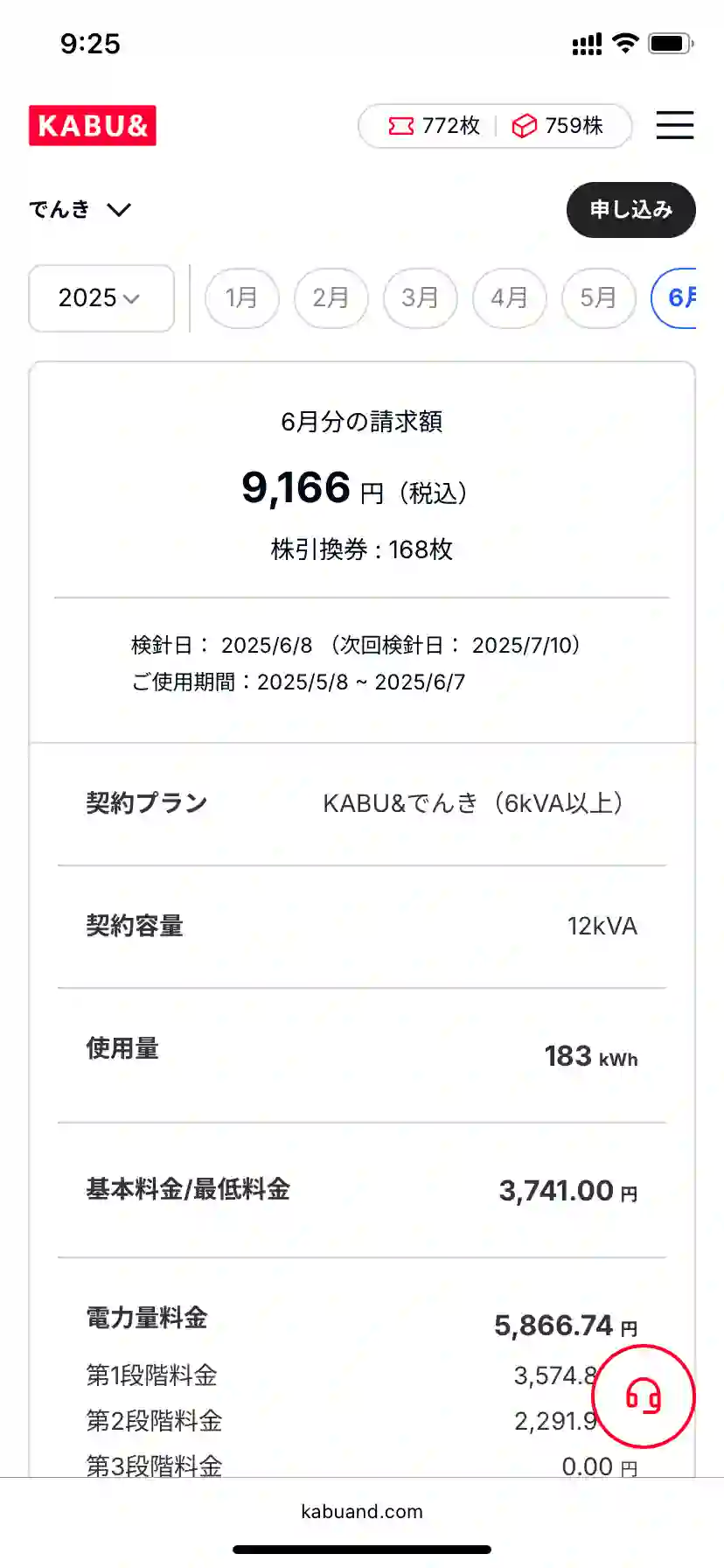Show the 5月 billing details

[599, 298]
